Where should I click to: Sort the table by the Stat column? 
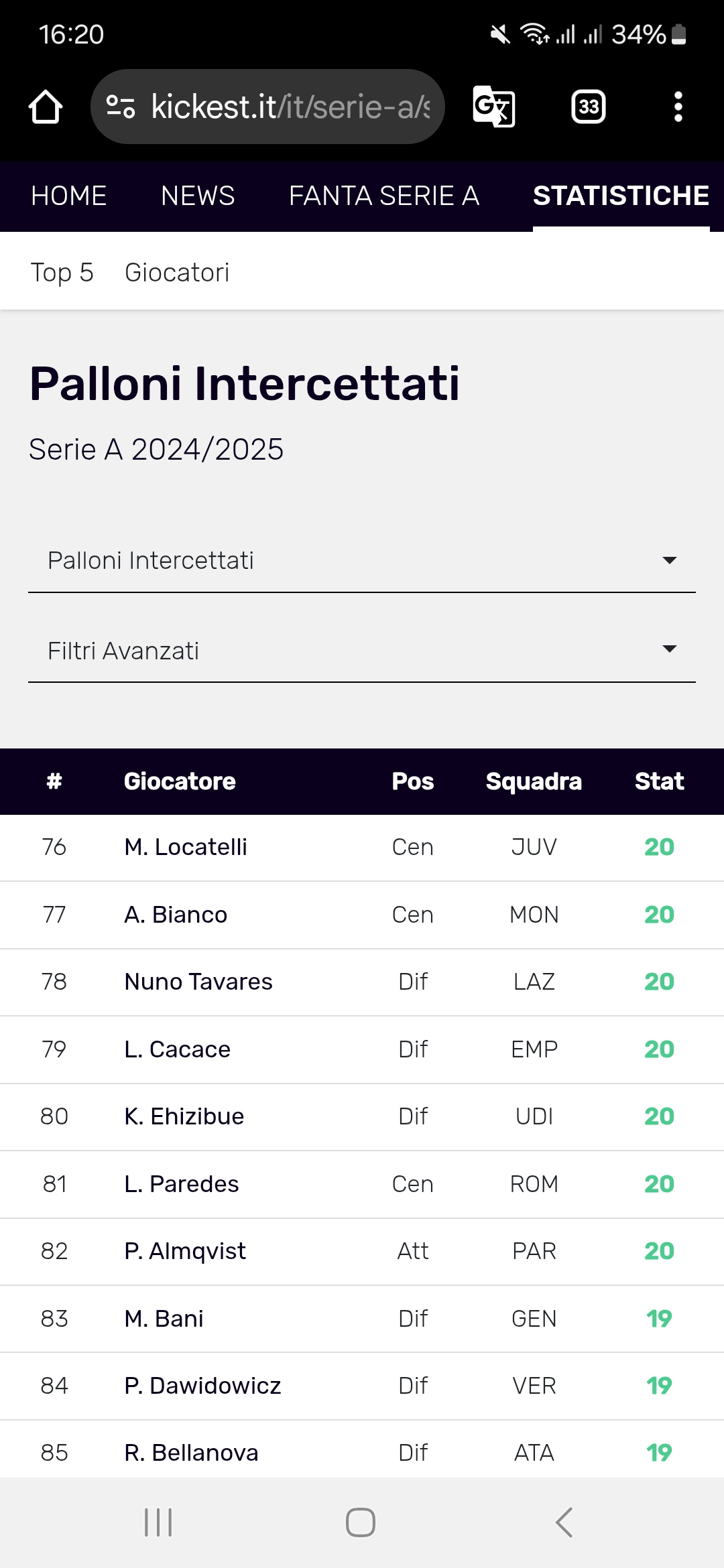(x=659, y=781)
